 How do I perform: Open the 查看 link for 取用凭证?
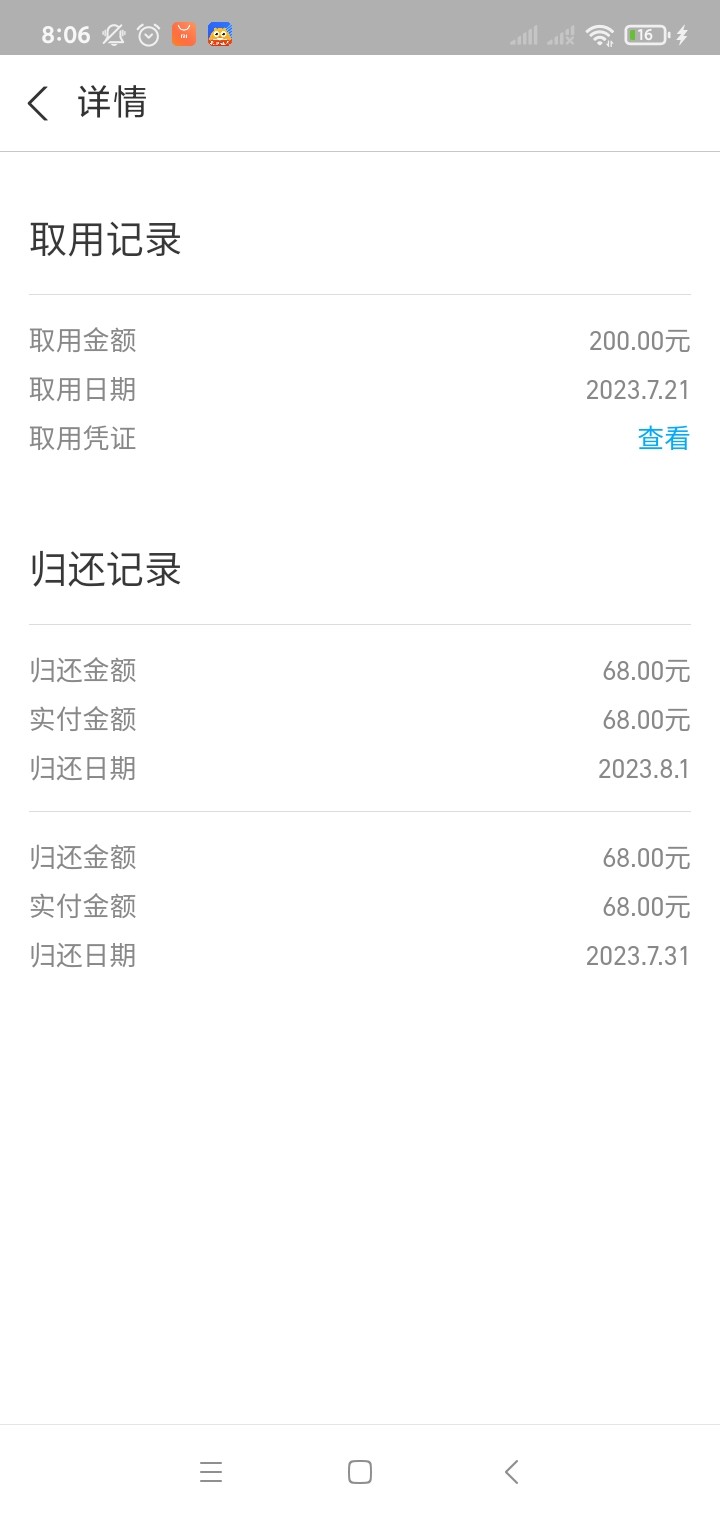[x=663, y=438]
